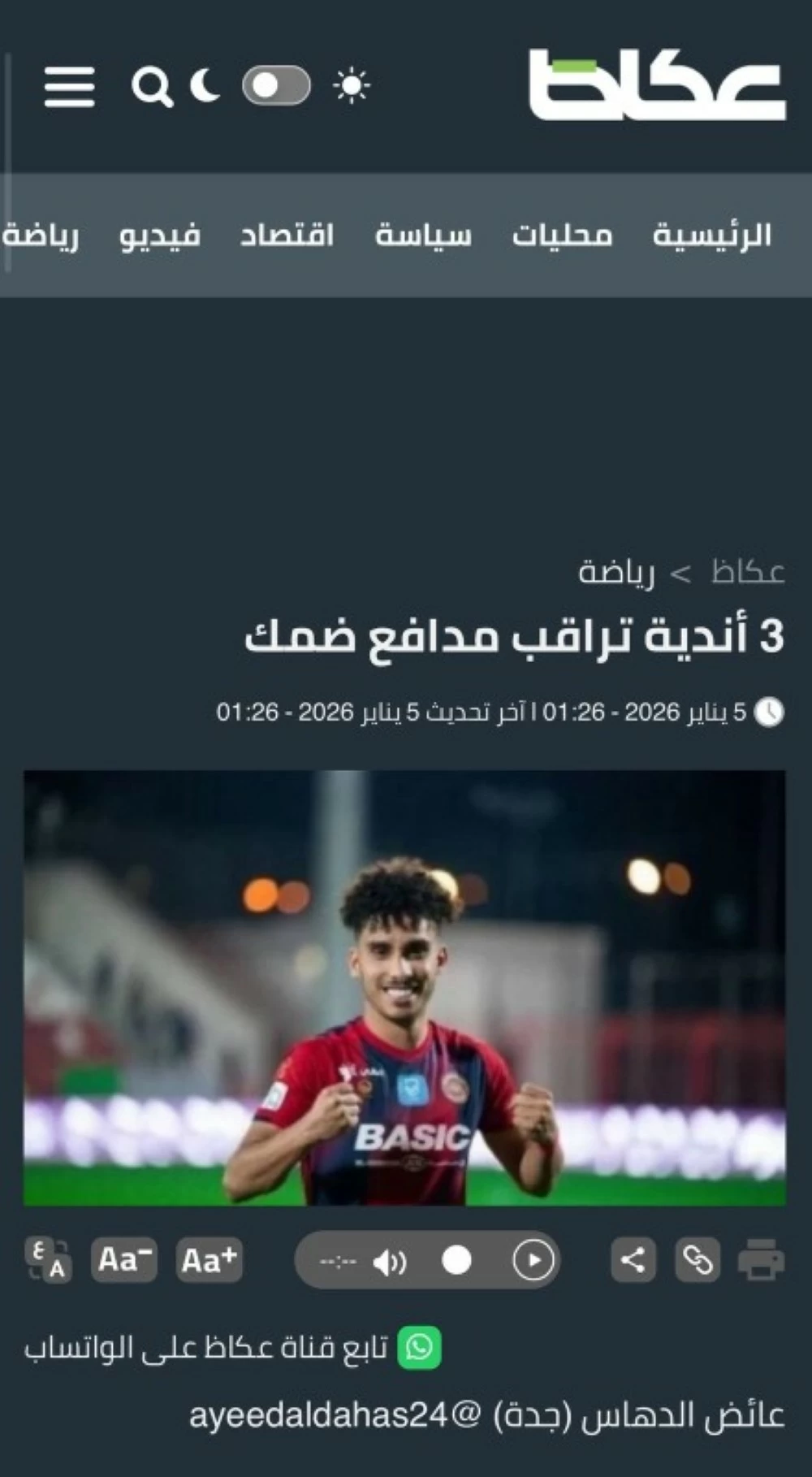Open the اقتصاد section
812x1477 pixels.
coord(287,236)
